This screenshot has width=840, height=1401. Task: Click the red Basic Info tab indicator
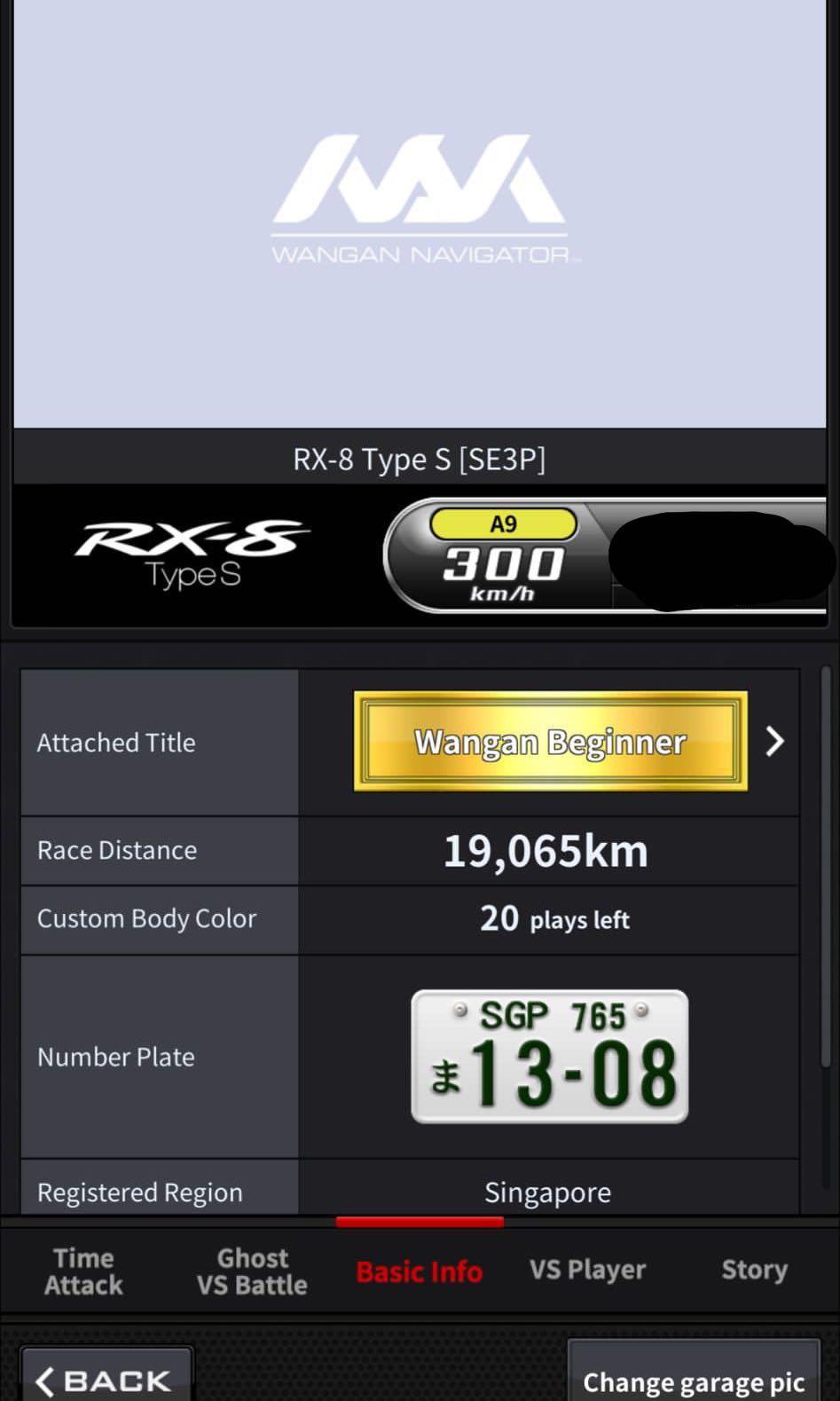point(419,1221)
